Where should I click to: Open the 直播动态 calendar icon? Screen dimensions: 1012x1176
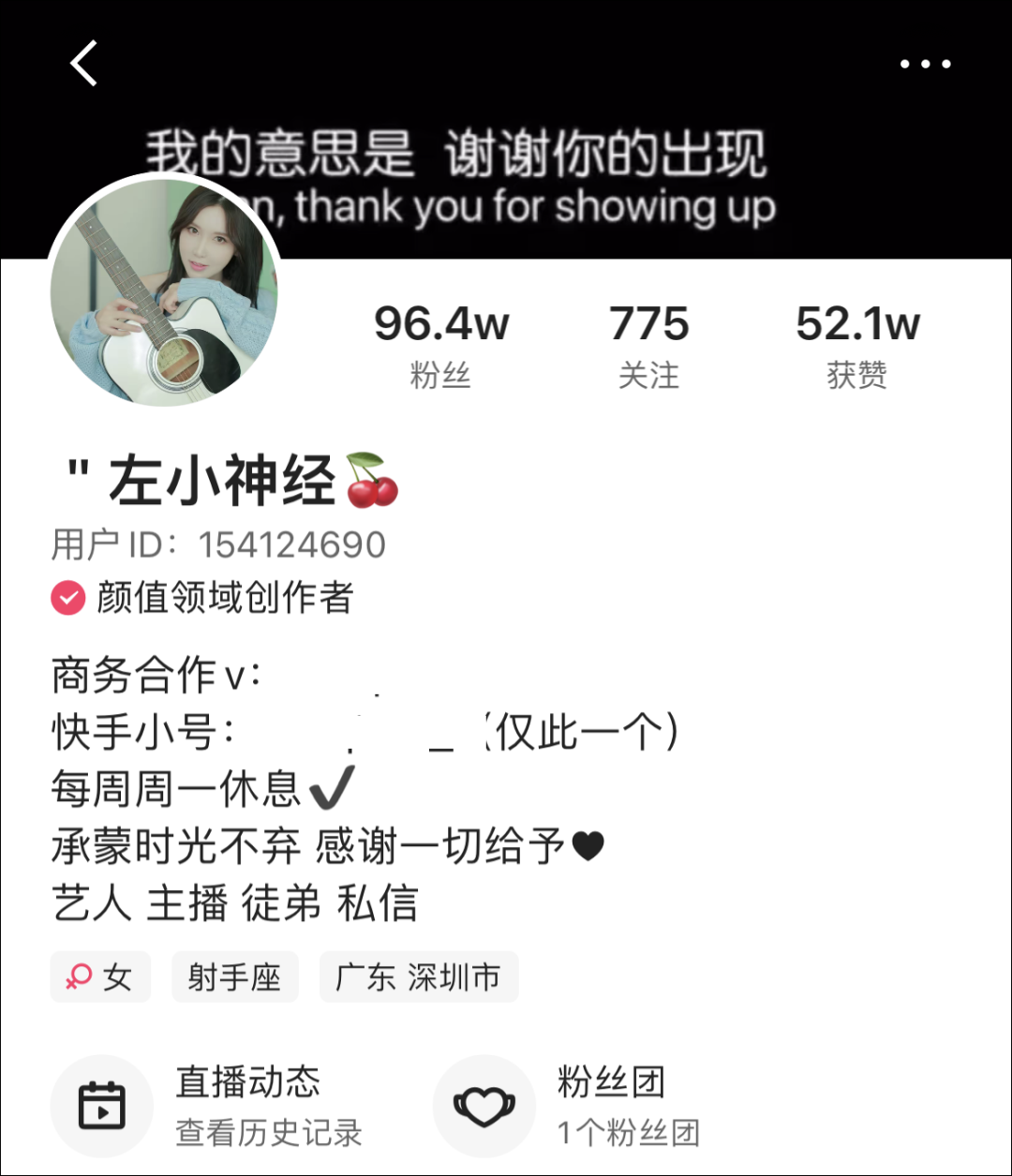(x=102, y=1106)
